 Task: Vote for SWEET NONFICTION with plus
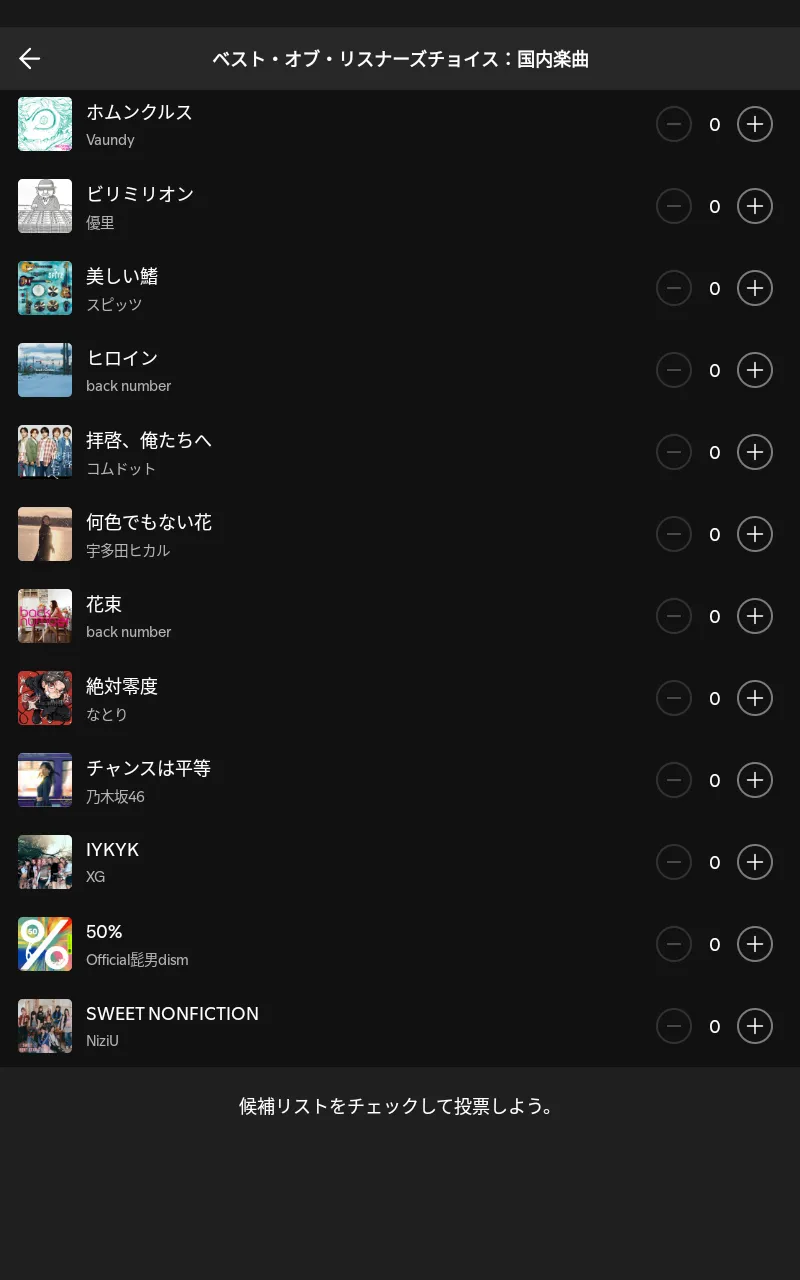(x=755, y=1026)
